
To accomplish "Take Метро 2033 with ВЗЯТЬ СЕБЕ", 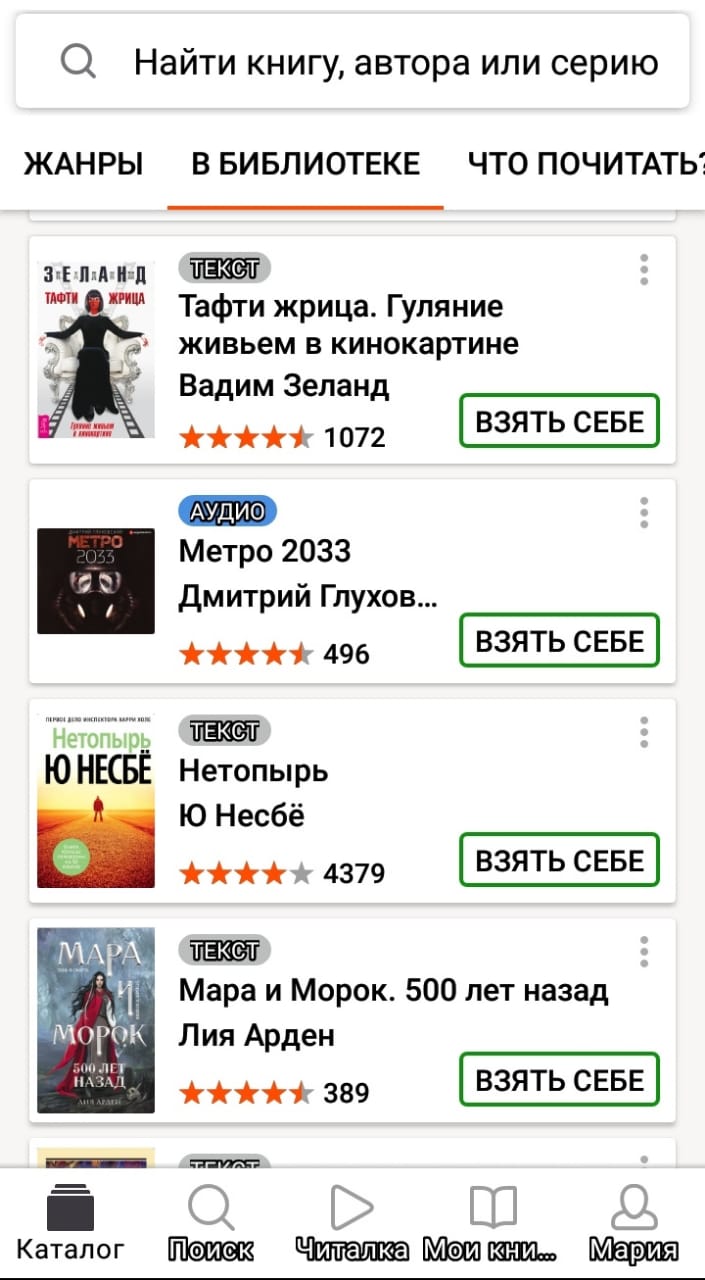I will [559, 640].
